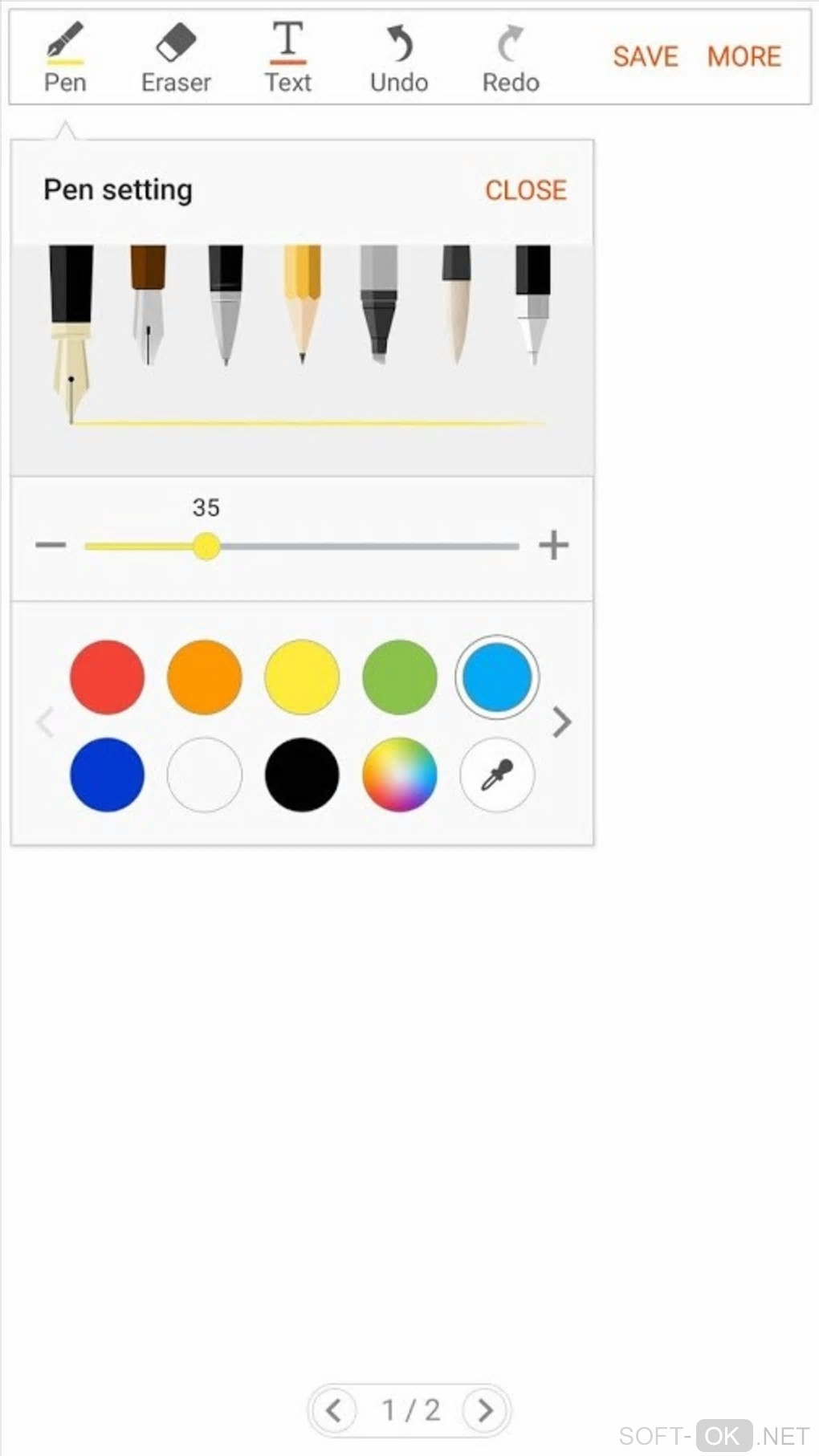The height and width of the screenshot is (1456, 819).
Task: Open the rainbow custom color picker
Action: click(400, 775)
